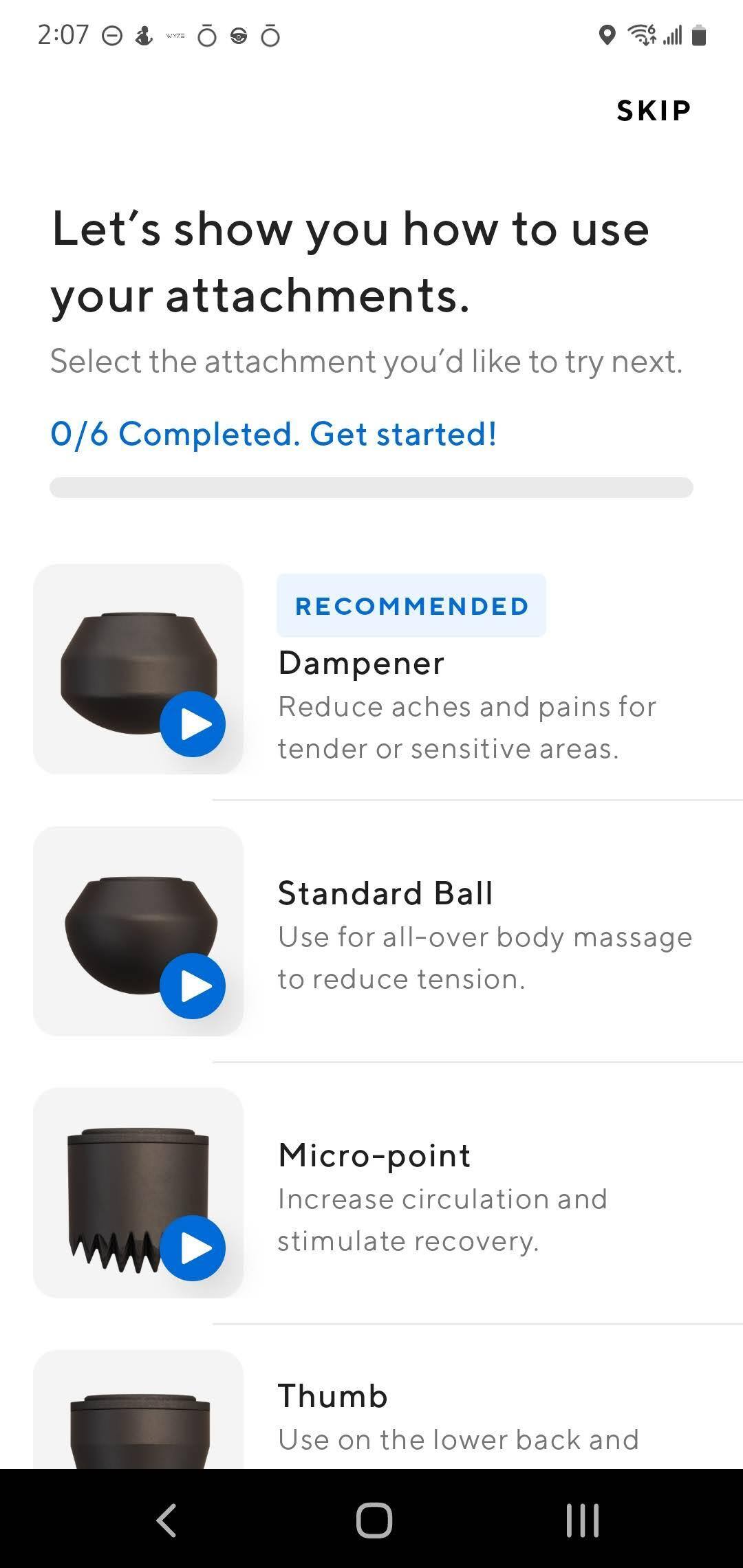
Task: Play the Micro-point attachment video
Action: (x=193, y=1248)
